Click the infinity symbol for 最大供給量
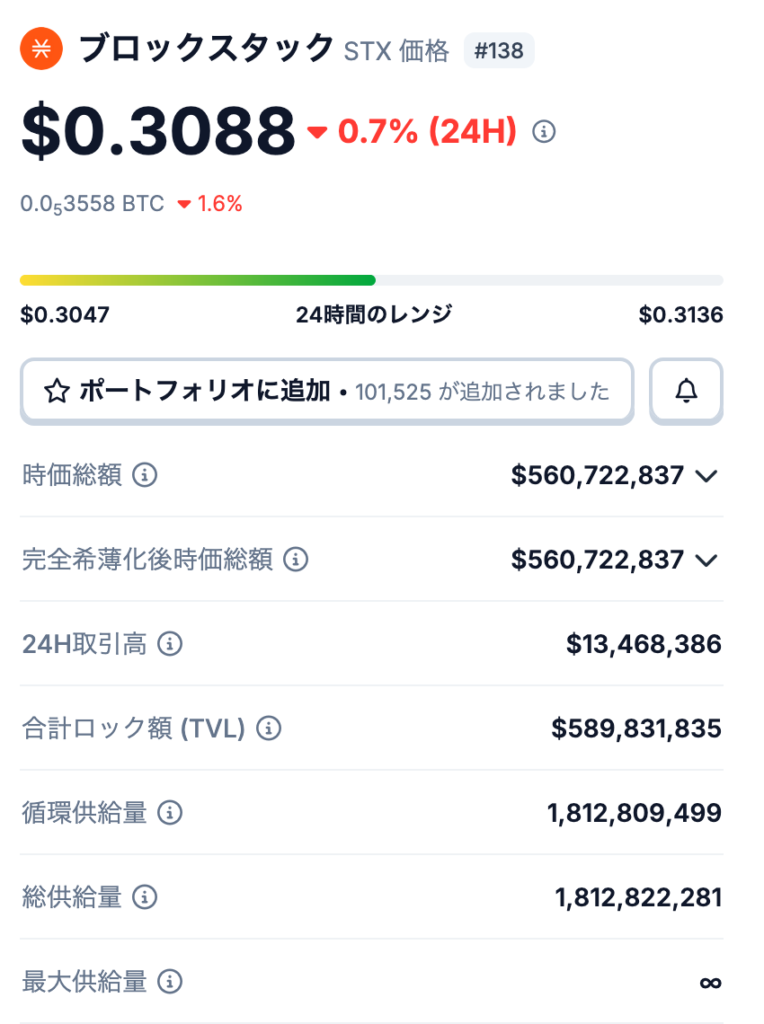The height and width of the screenshot is (1024, 764). point(713,983)
